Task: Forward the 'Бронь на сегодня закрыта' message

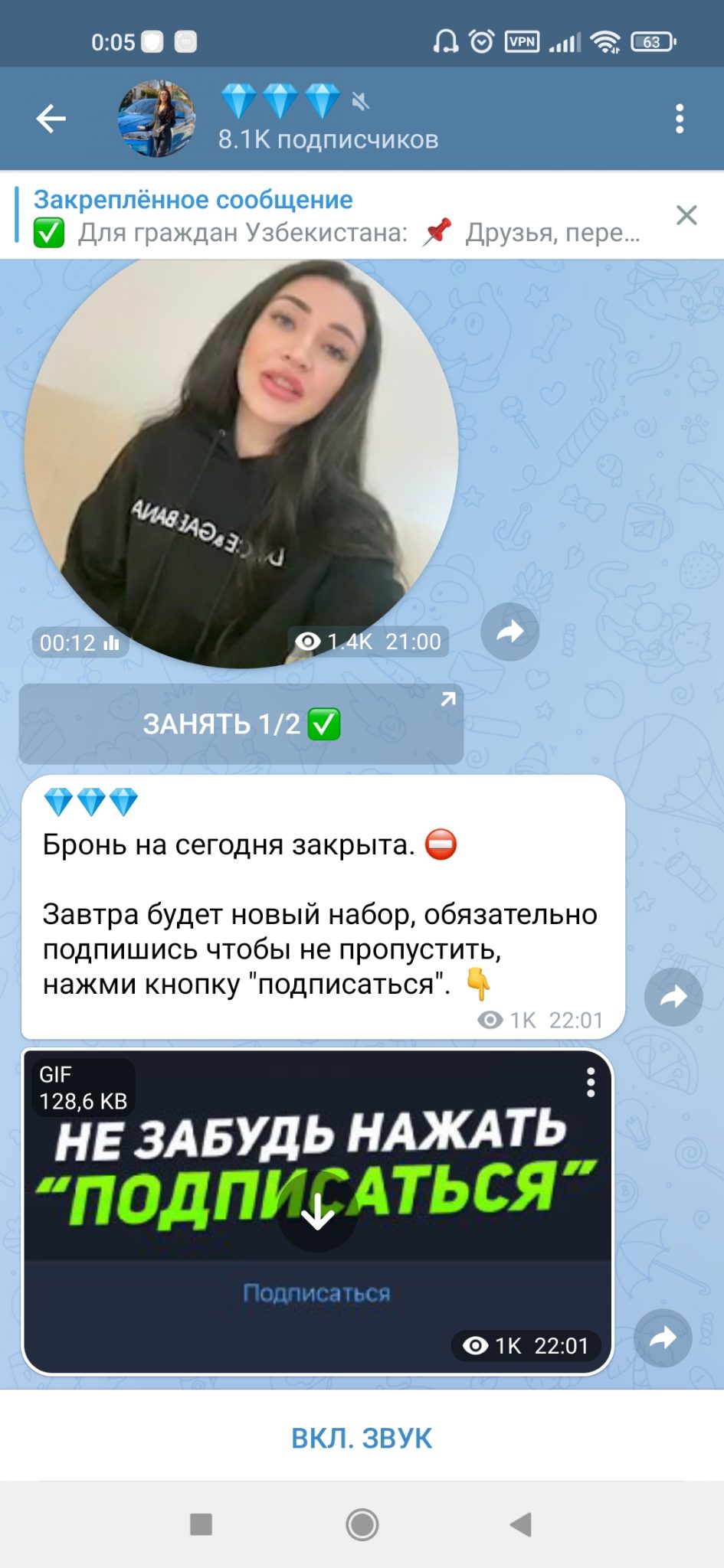Action: (x=673, y=996)
